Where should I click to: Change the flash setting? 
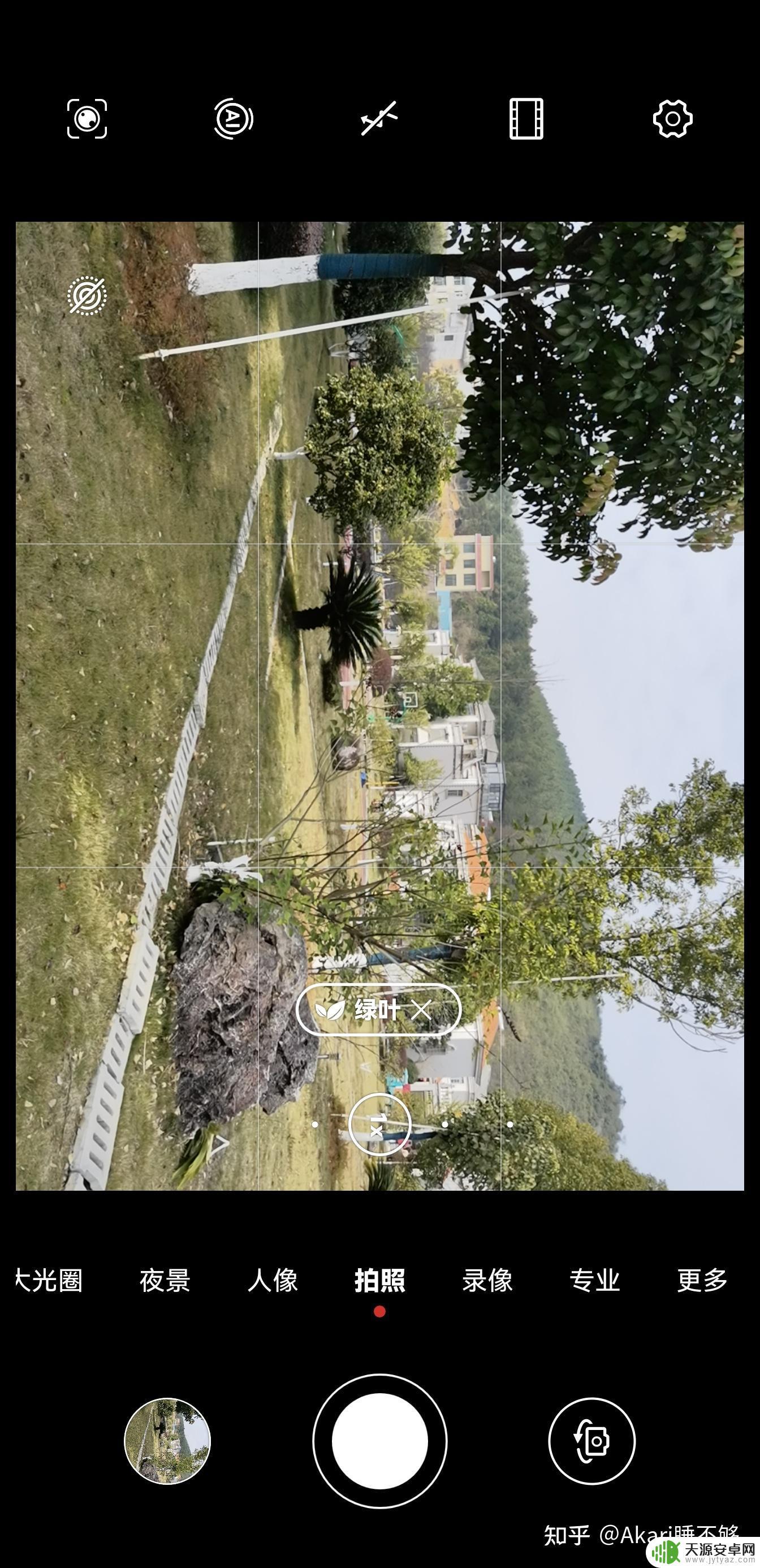(x=379, y=118)
